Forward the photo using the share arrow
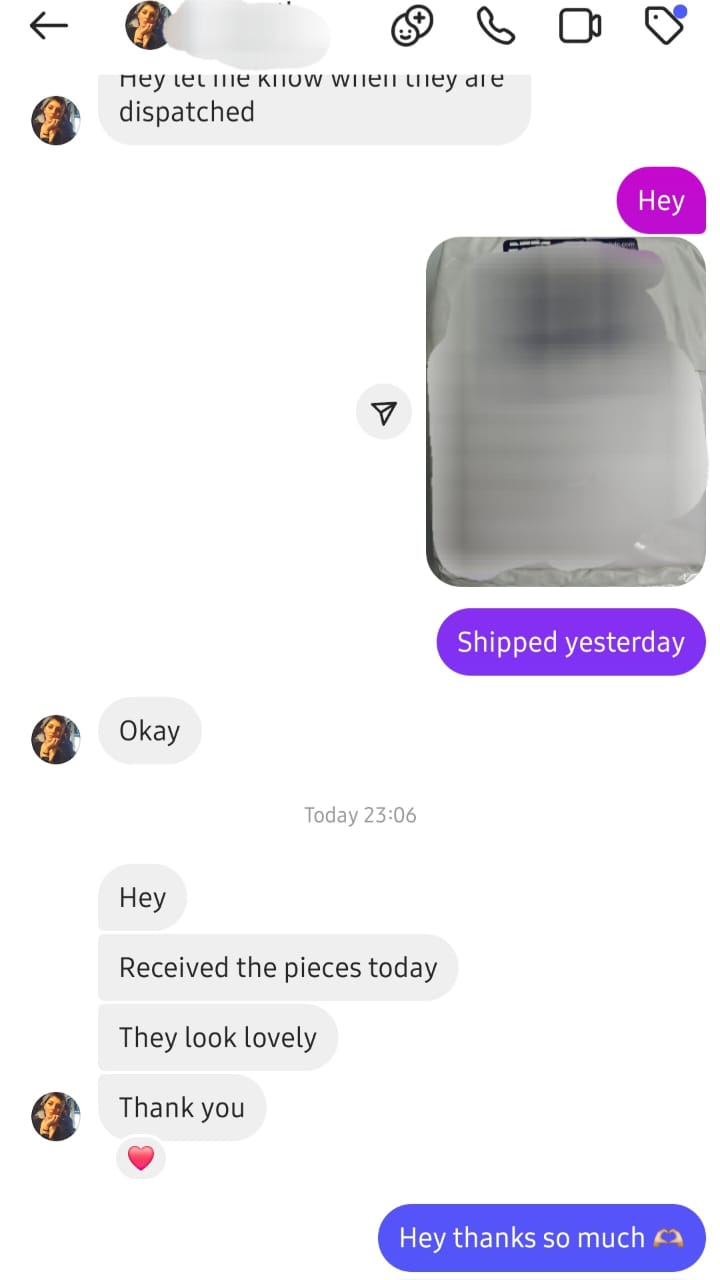The height and width of the screenshot is (1280, 720). (384, 412)
